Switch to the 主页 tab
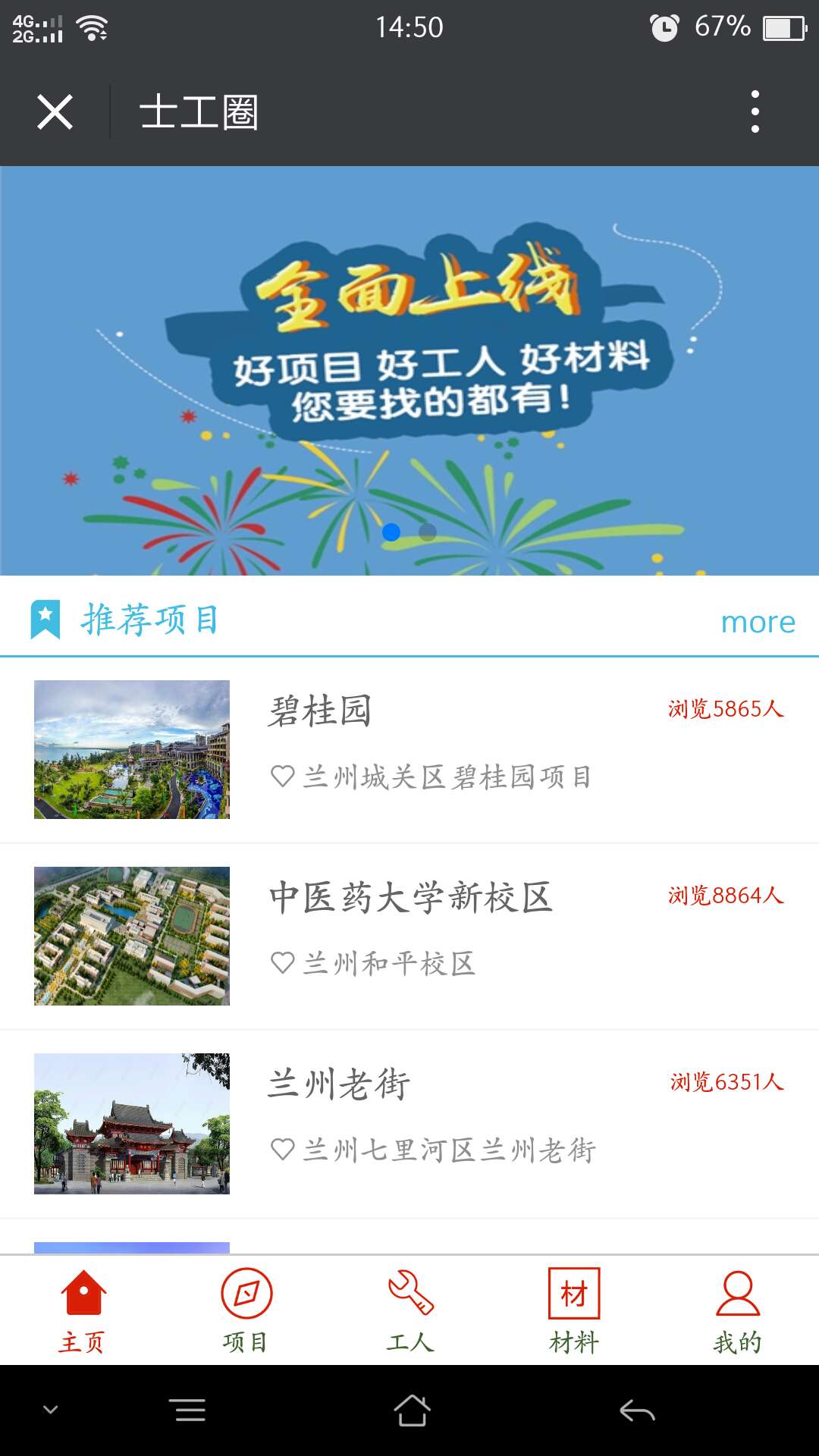 pos(83,1310)
